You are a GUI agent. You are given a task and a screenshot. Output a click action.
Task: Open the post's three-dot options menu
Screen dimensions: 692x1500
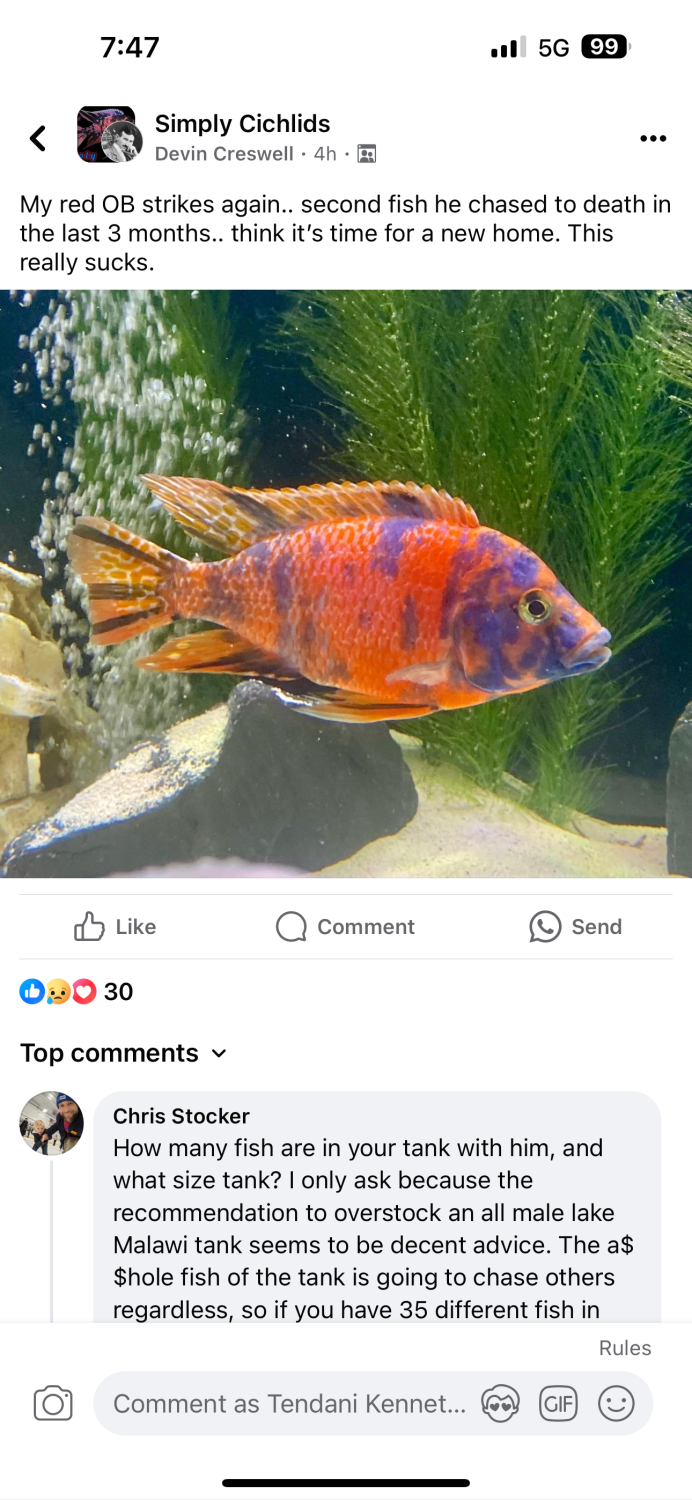point(653,138)
